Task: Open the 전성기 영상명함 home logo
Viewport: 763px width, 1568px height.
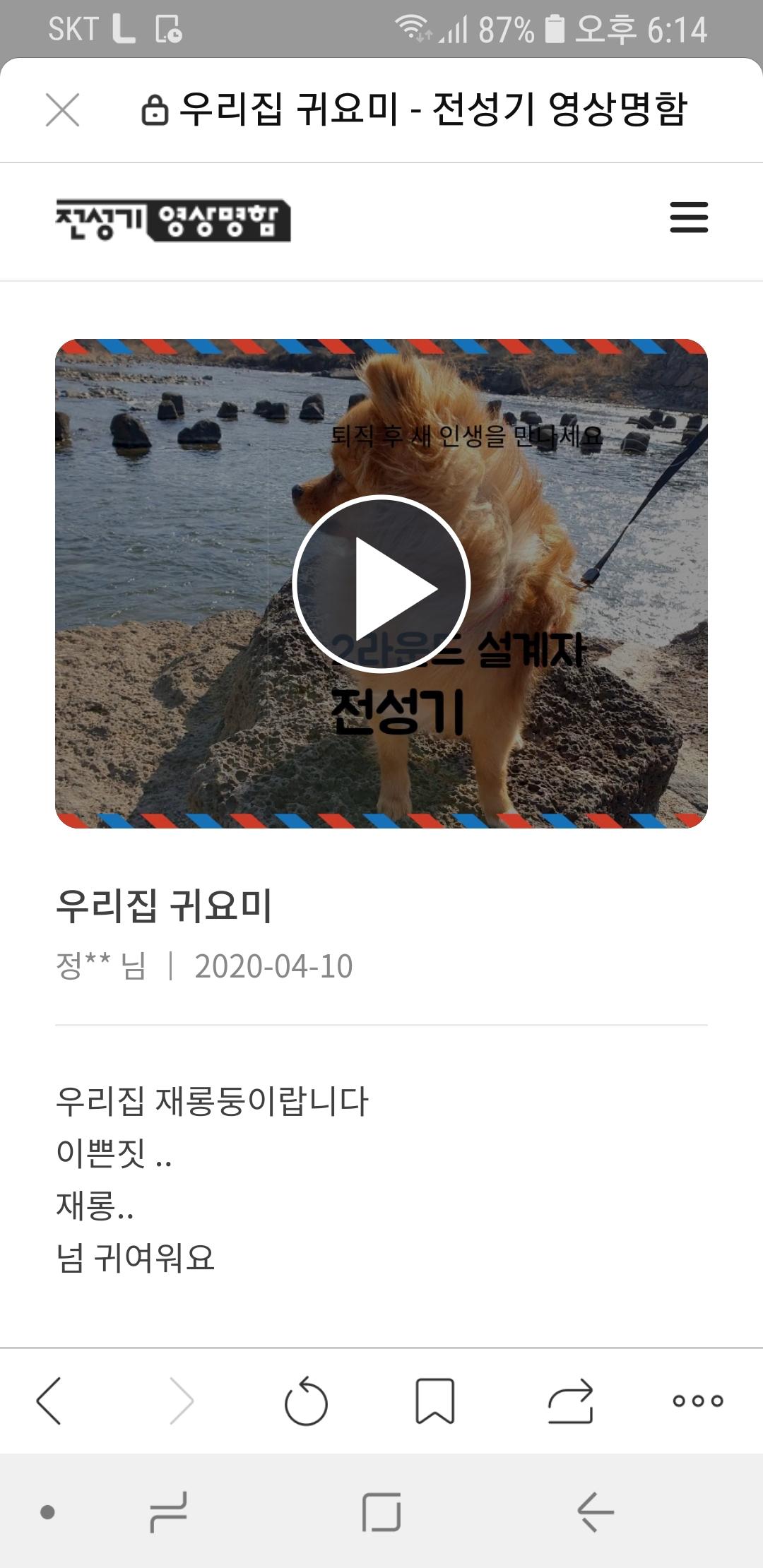Action: click(173, 220)
